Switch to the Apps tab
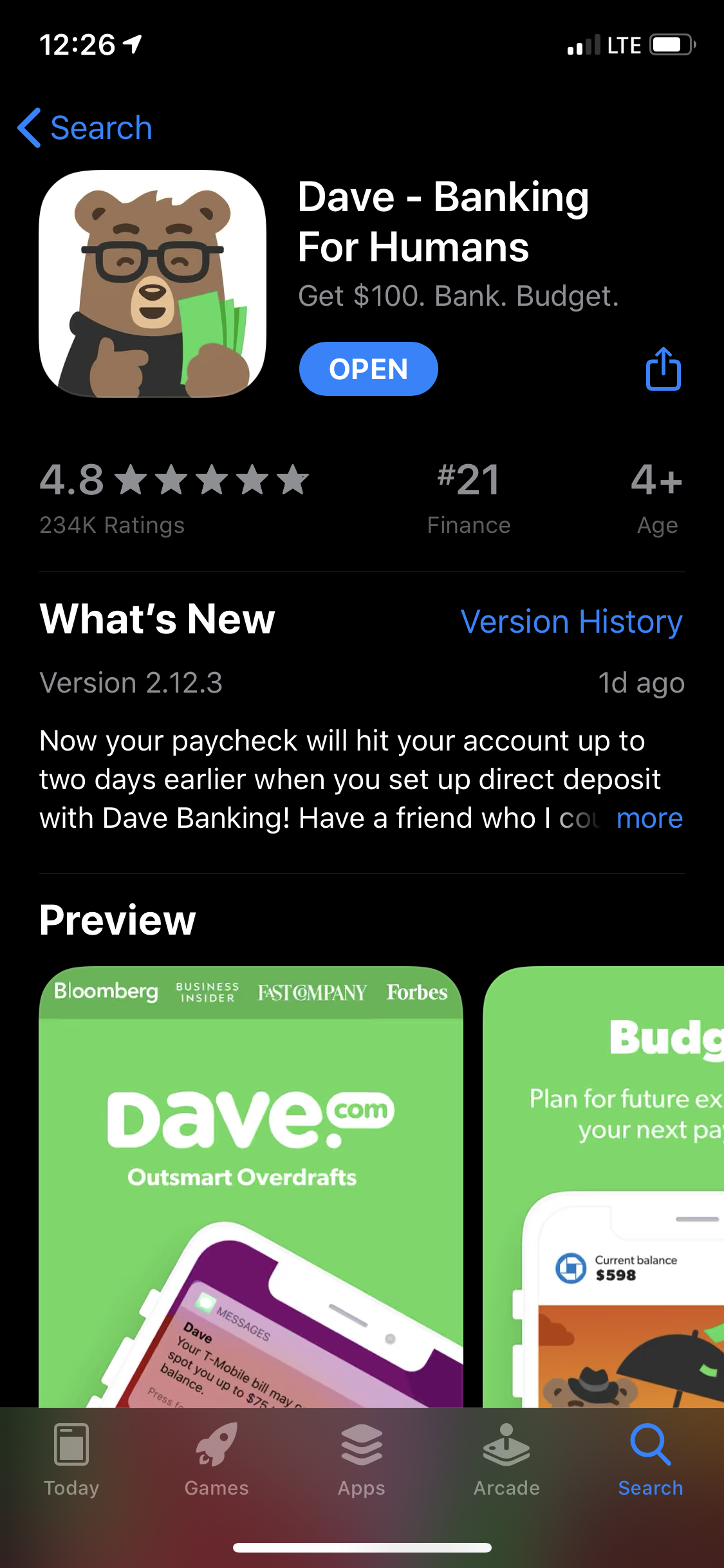Image resolution: width=724 pixels, height=1568 pixels. coord(361,1460)
